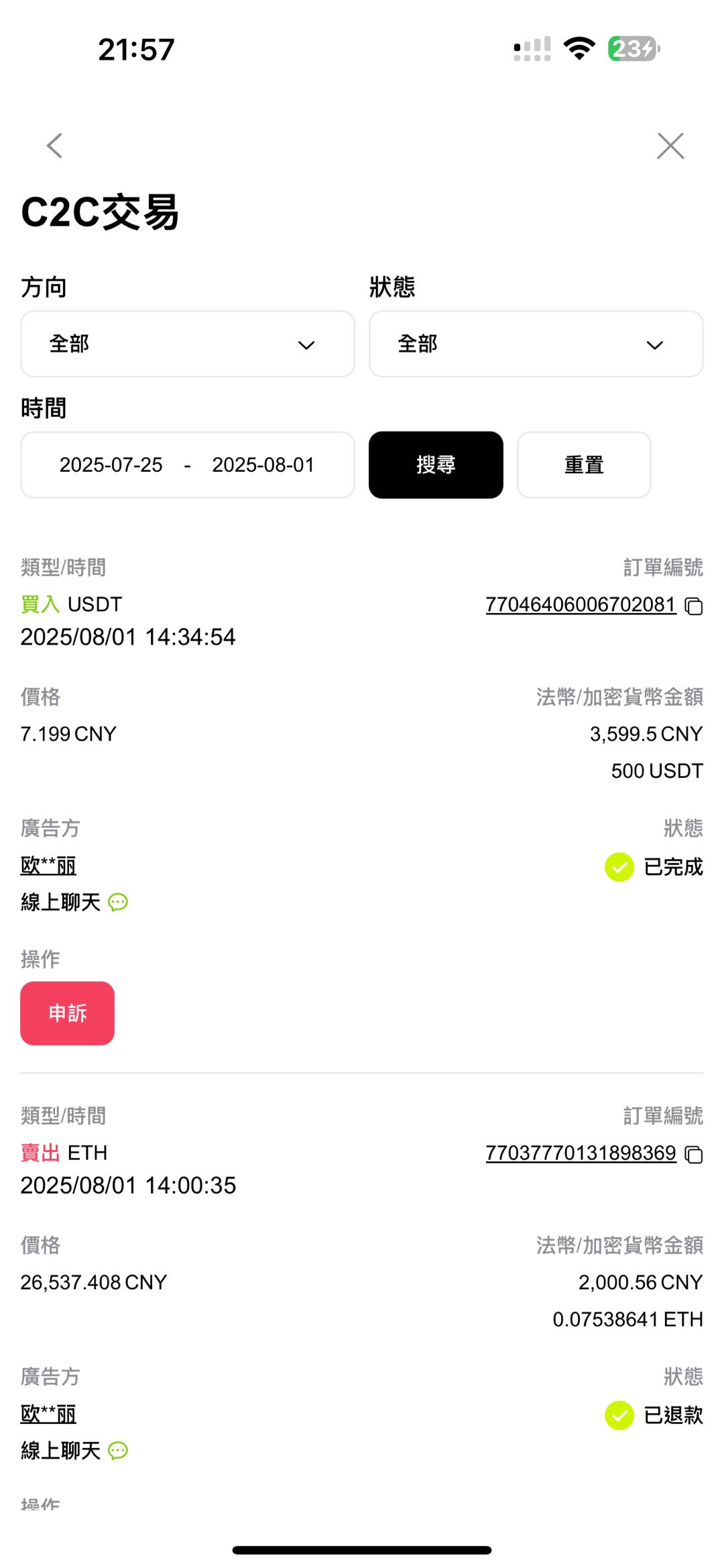Open chat bubble icon for the USDT order
The width and height of the screenshot is (724, 1568).
coord(118,903)
